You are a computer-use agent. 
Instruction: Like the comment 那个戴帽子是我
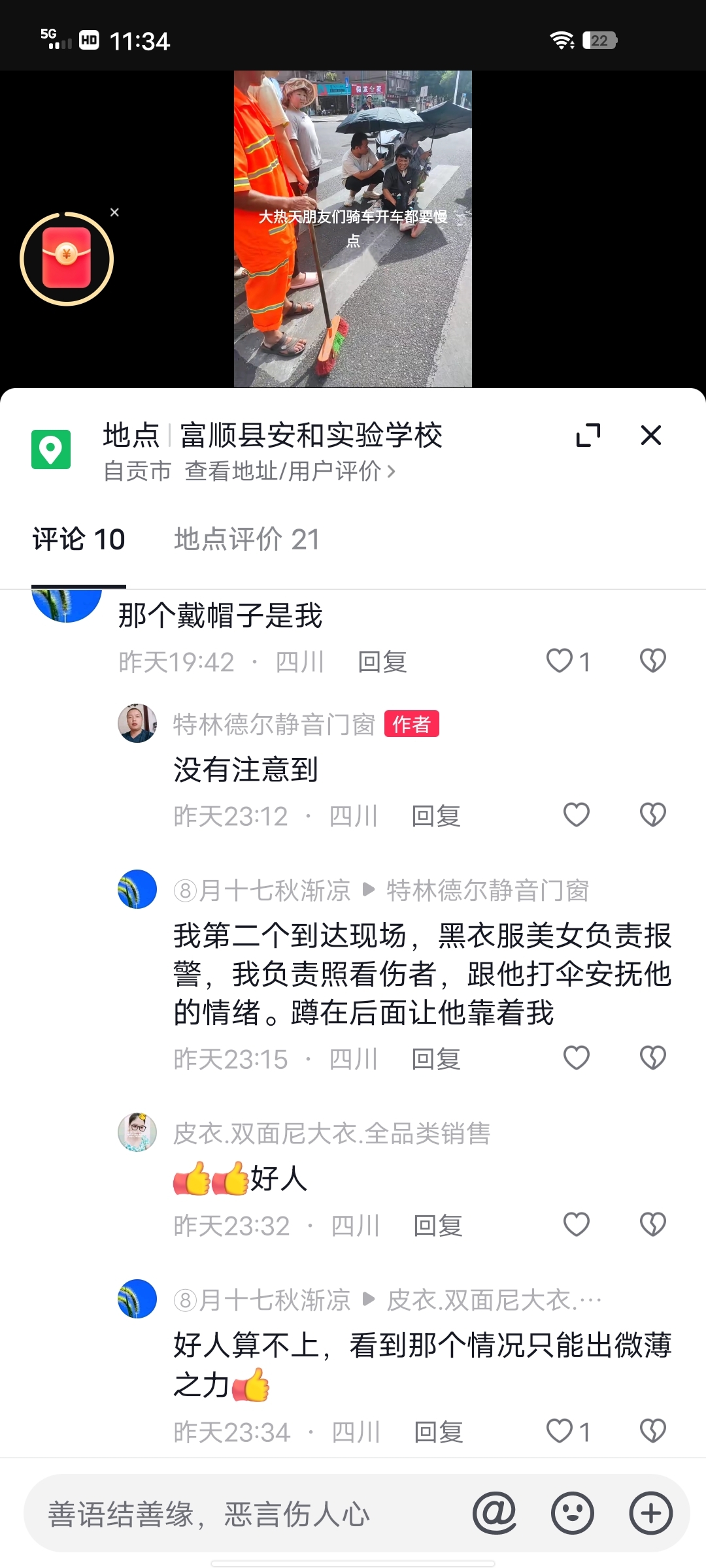pyautogui.click(x=560, y=661)
